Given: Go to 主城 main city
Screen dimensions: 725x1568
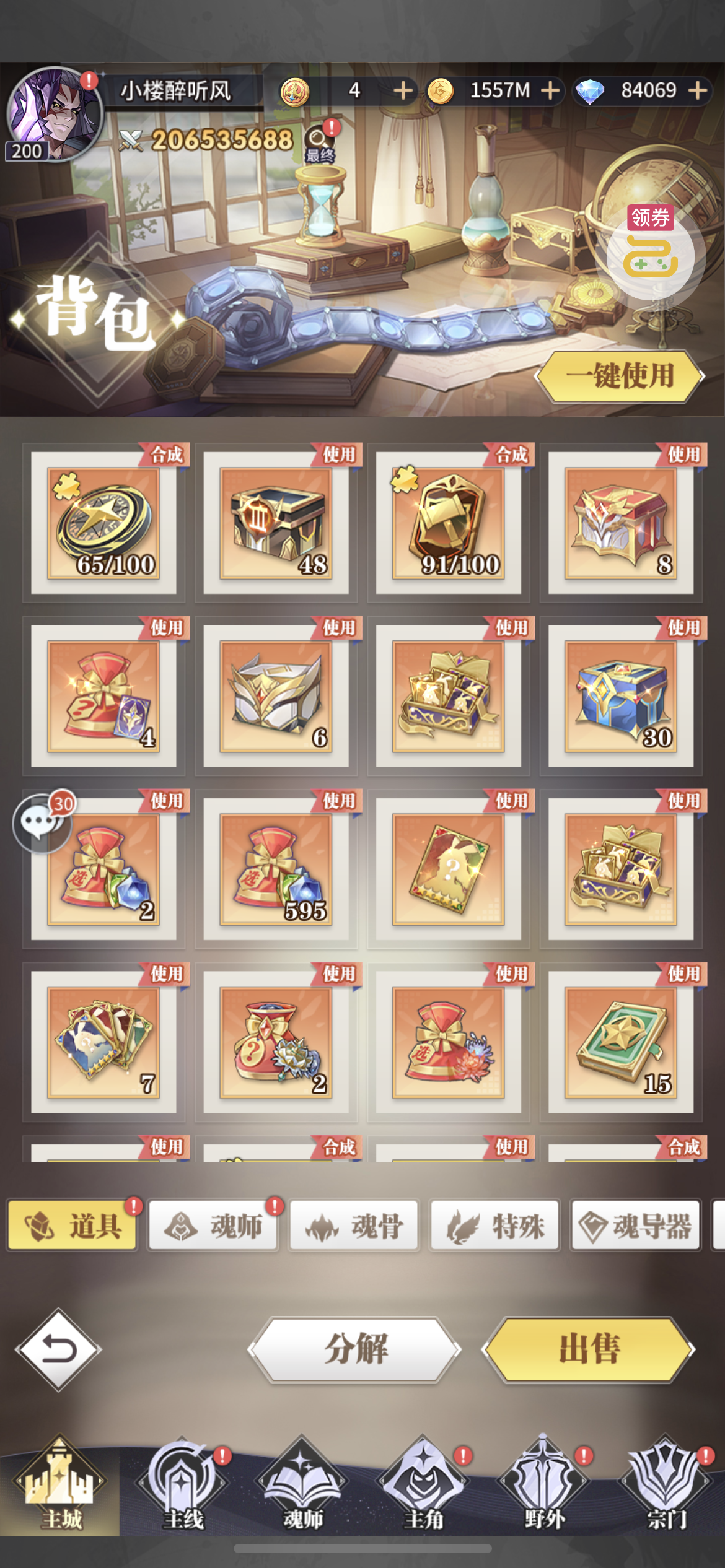Looking at the screenshot, I should 60,1486.
